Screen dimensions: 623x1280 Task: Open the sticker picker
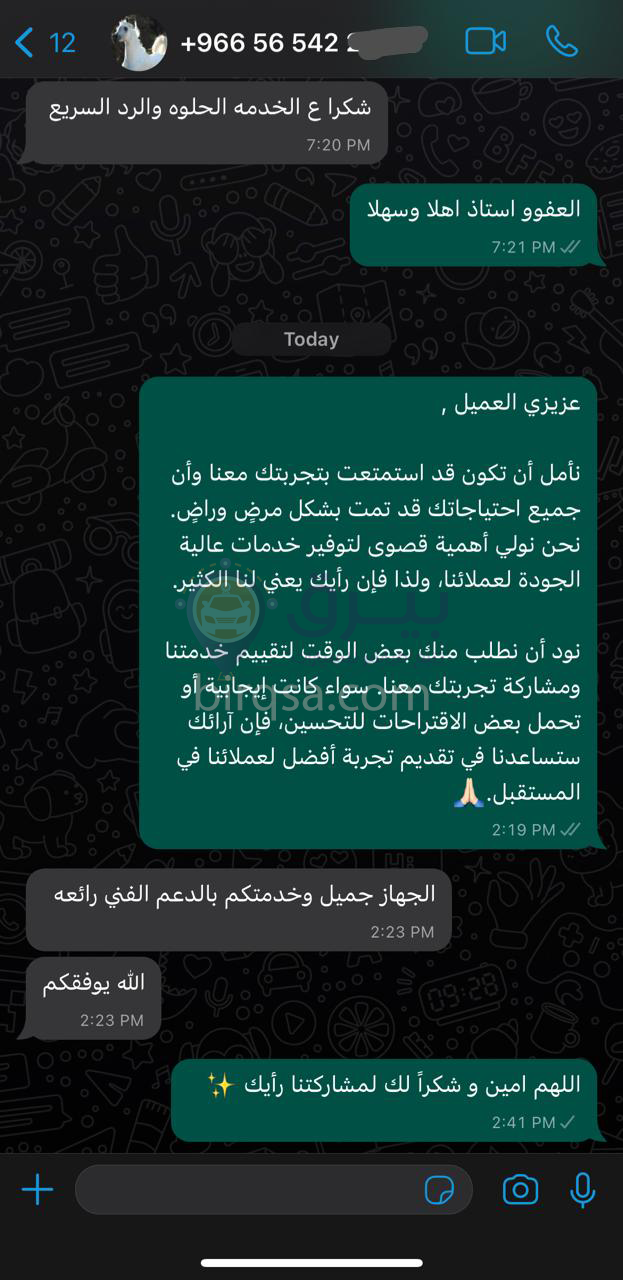click(440, 1189)
